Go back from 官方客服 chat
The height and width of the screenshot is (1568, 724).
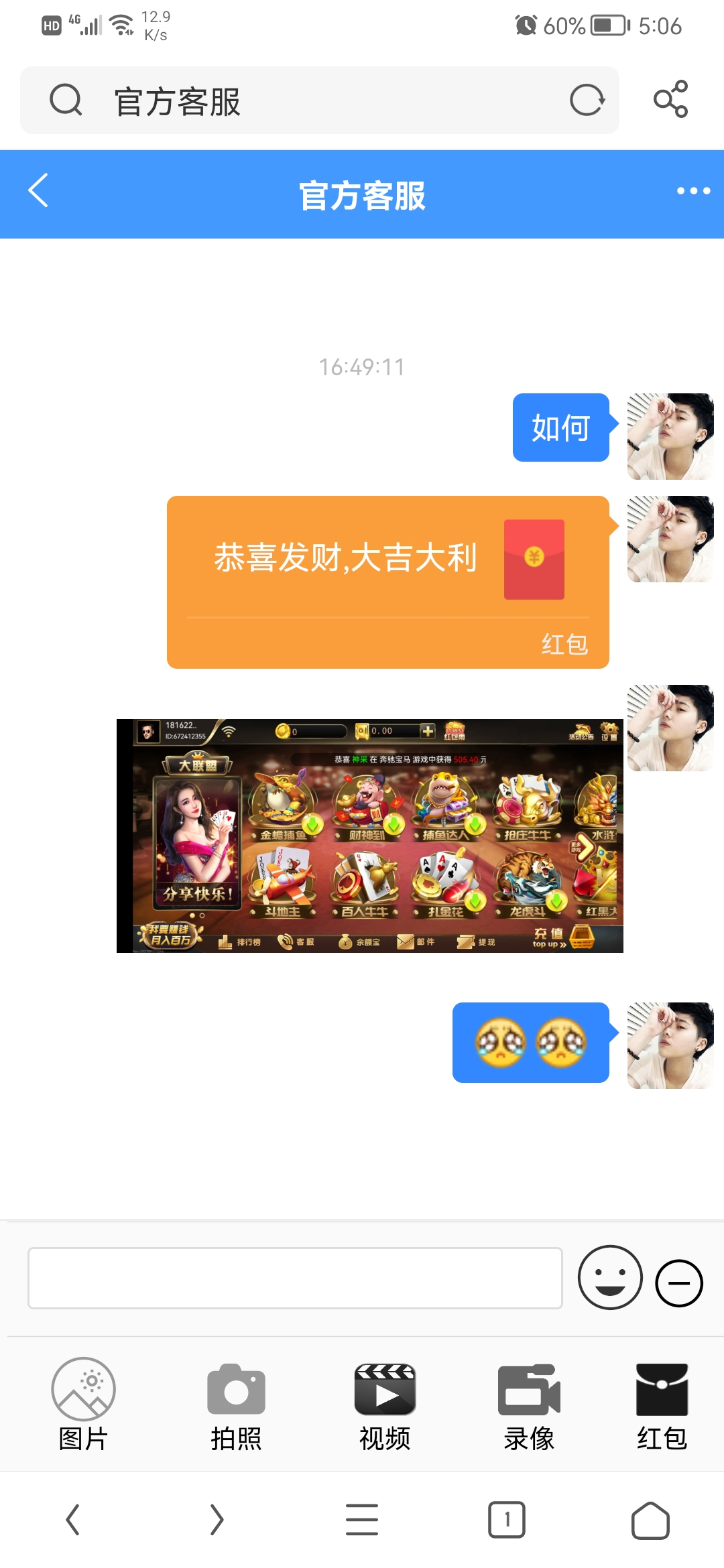tap(39, 191)
